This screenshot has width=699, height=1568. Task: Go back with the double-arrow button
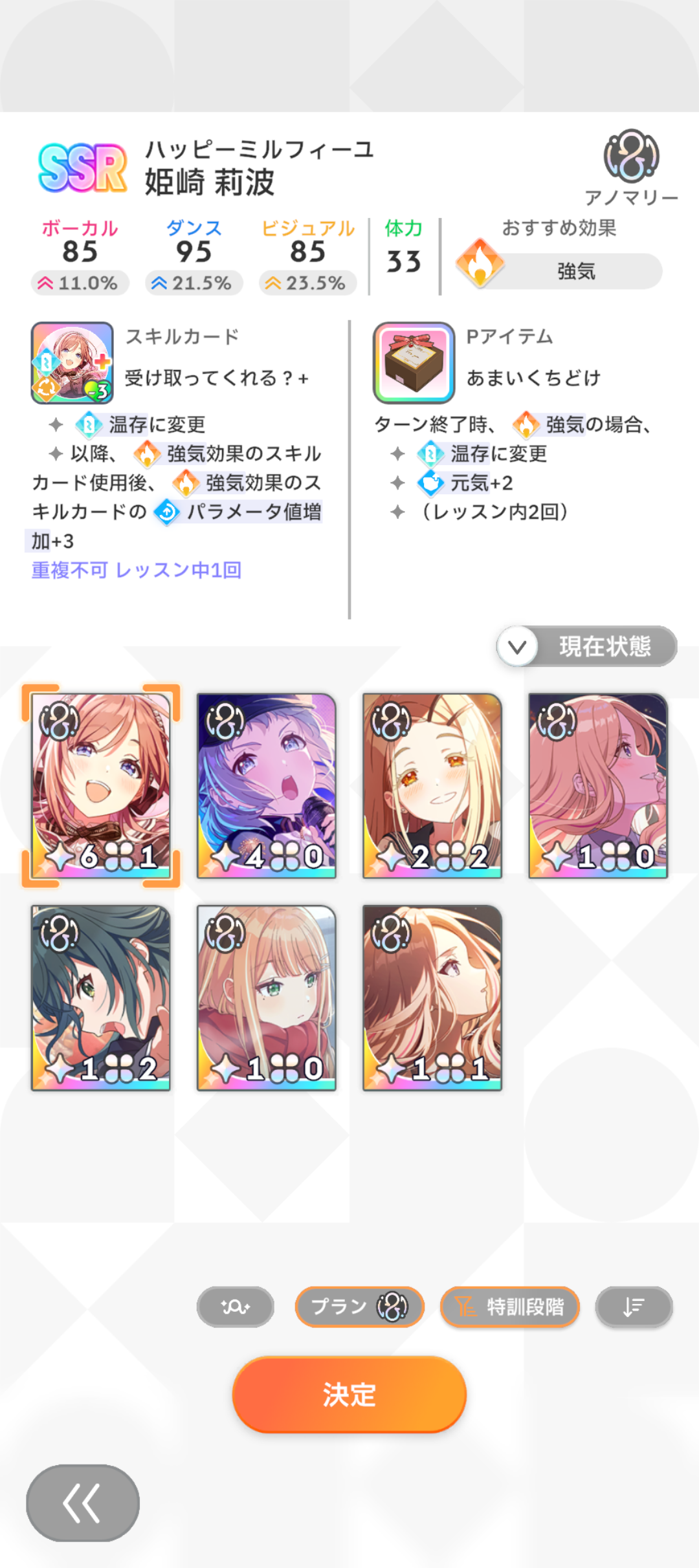[x=82, y=1503]
